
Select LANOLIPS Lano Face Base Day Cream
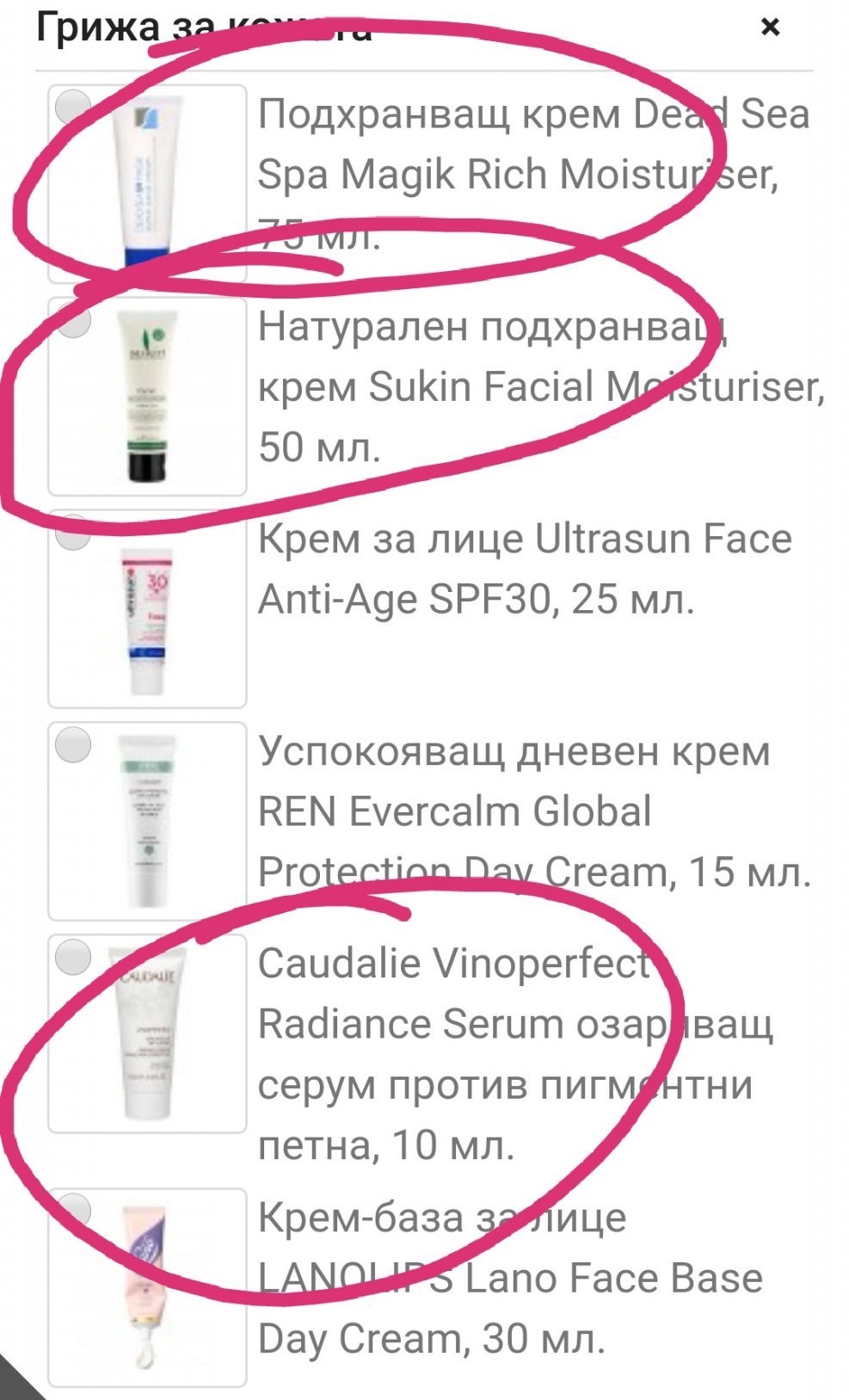pos(74,1209)
